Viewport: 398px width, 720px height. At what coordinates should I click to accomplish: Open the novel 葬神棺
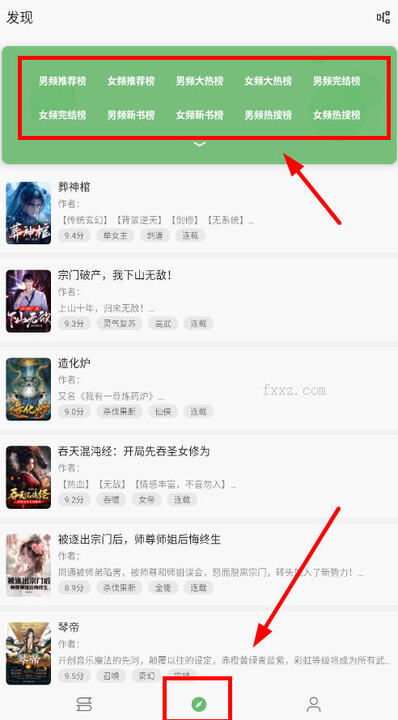(x=199, y=213)
